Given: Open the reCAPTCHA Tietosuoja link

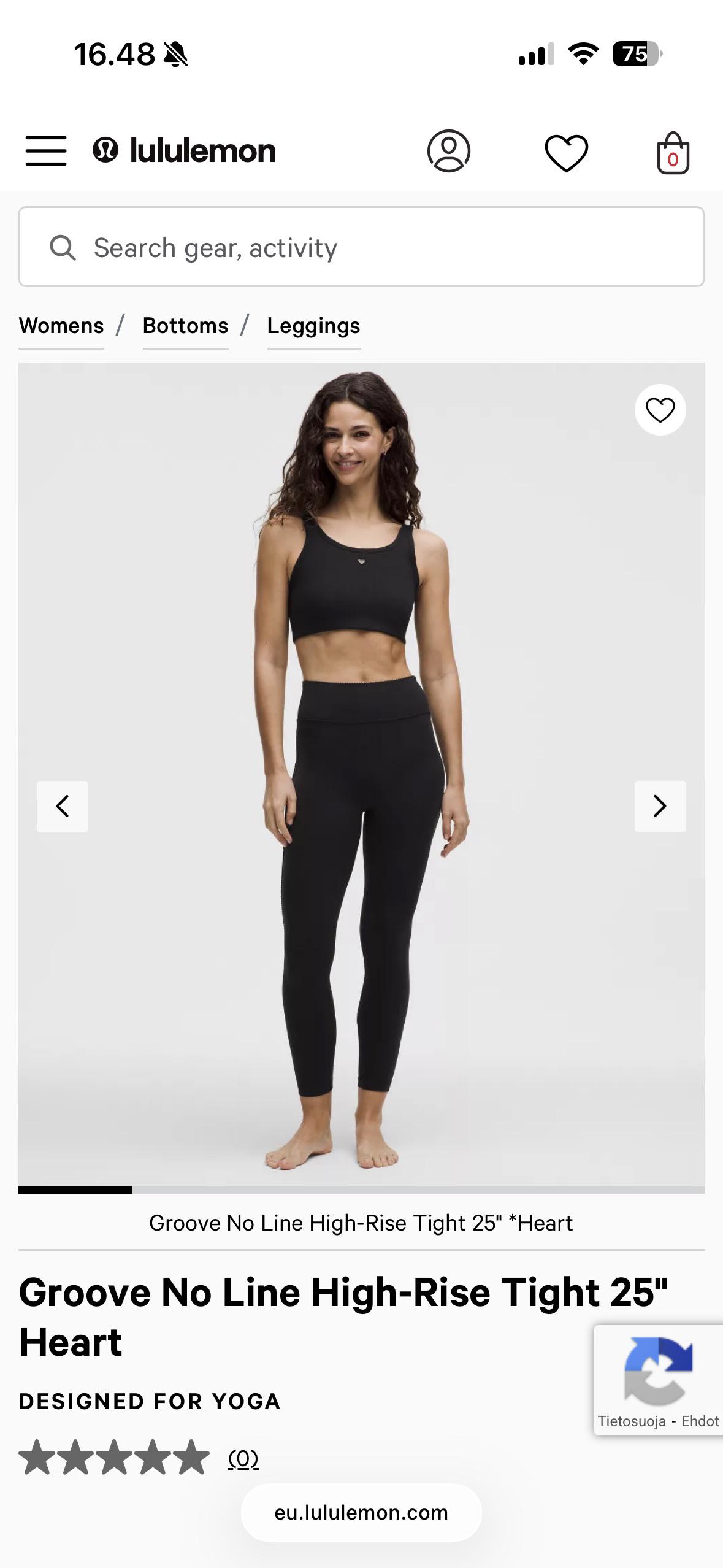Looking at the screenshot, I should coord(632,1421).
